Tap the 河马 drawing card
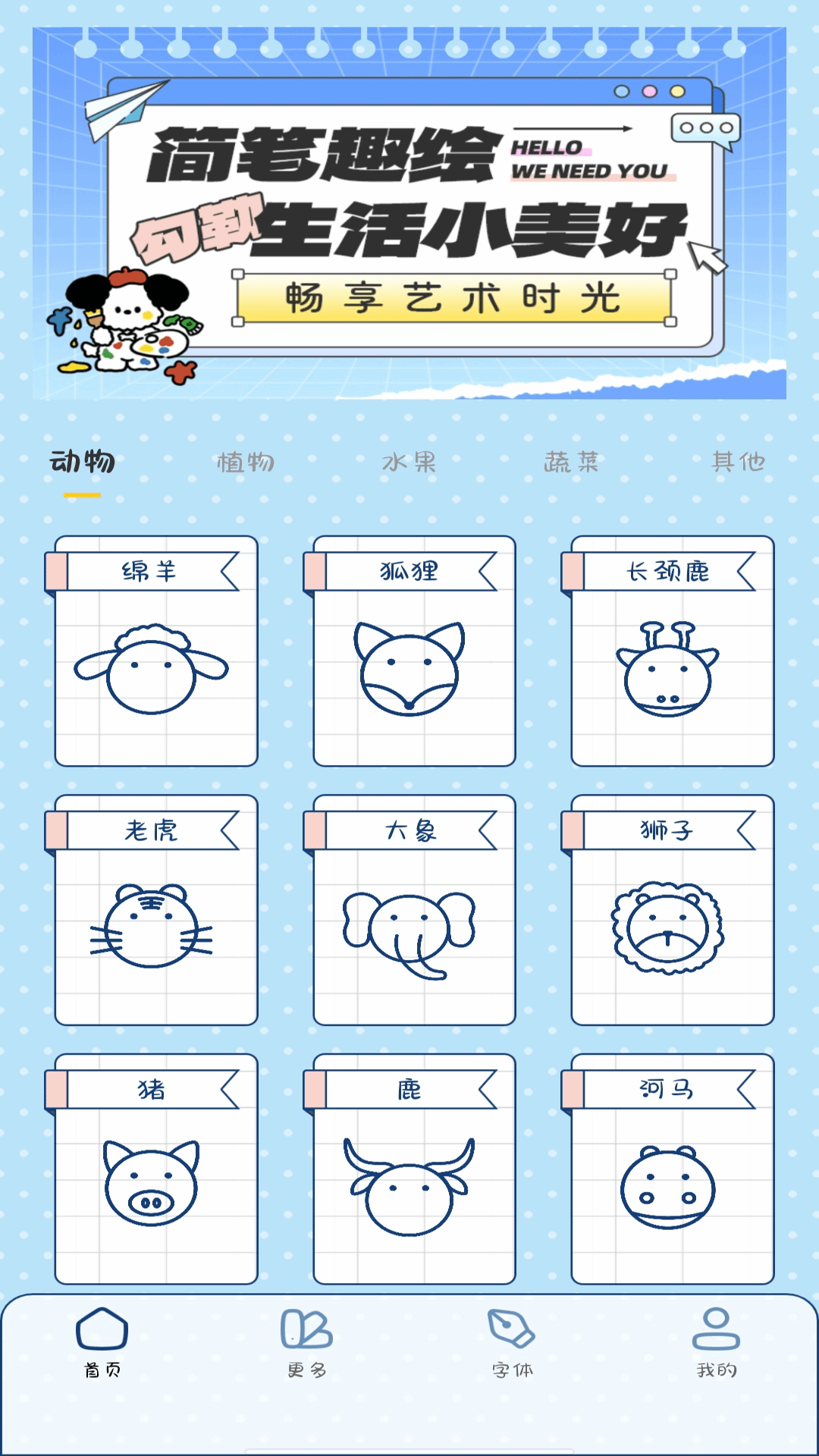Viewport: 819px width, 1456px height. [x=672, y=1169]
